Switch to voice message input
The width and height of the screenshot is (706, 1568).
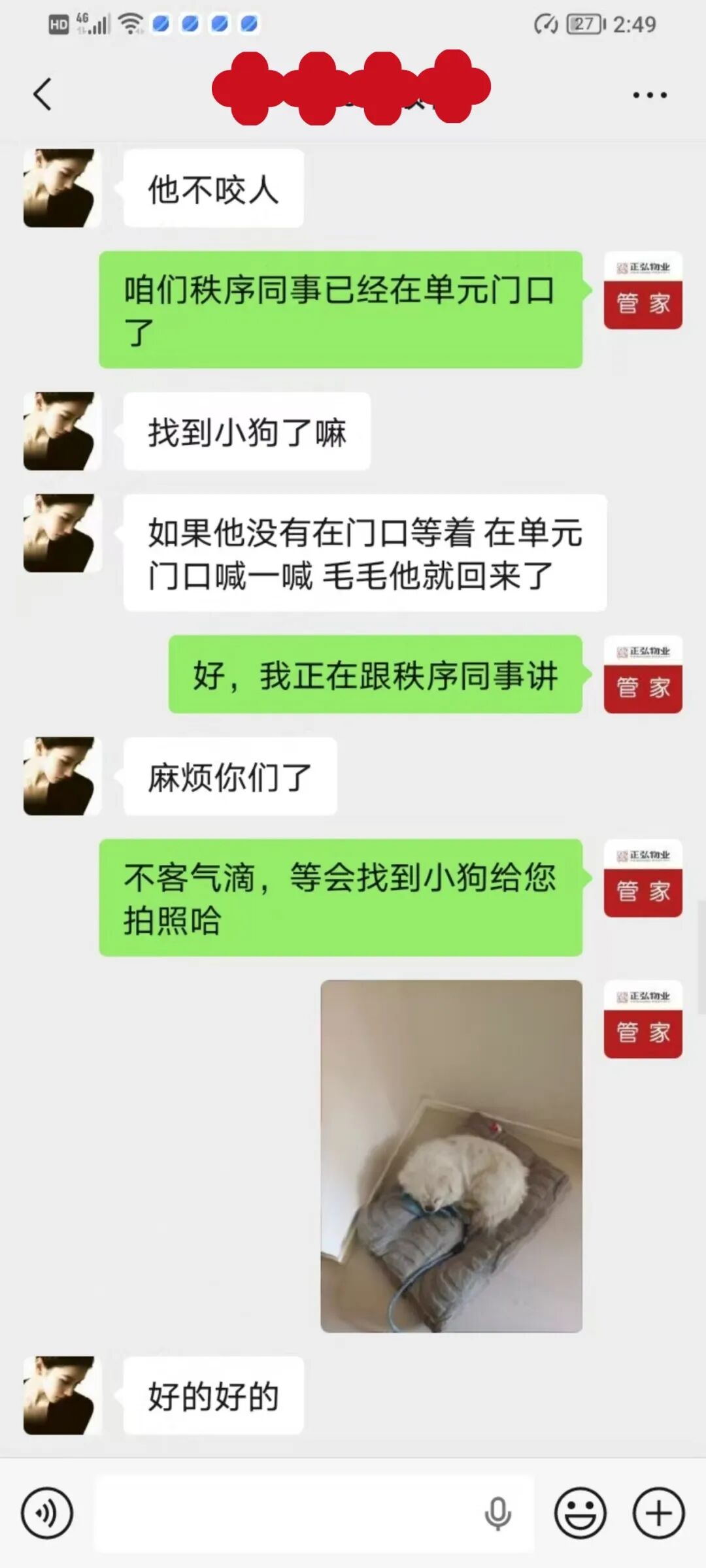coord(47,1513)
